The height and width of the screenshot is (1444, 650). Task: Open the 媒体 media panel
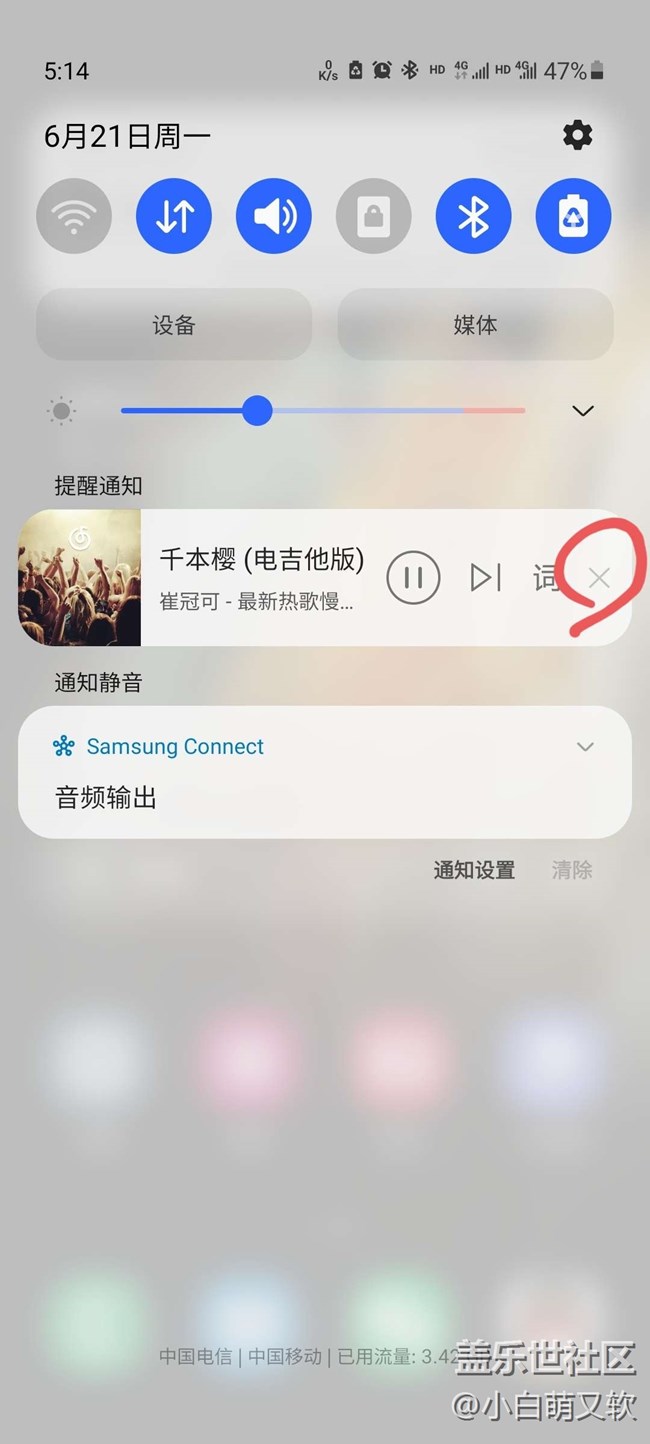475,325
